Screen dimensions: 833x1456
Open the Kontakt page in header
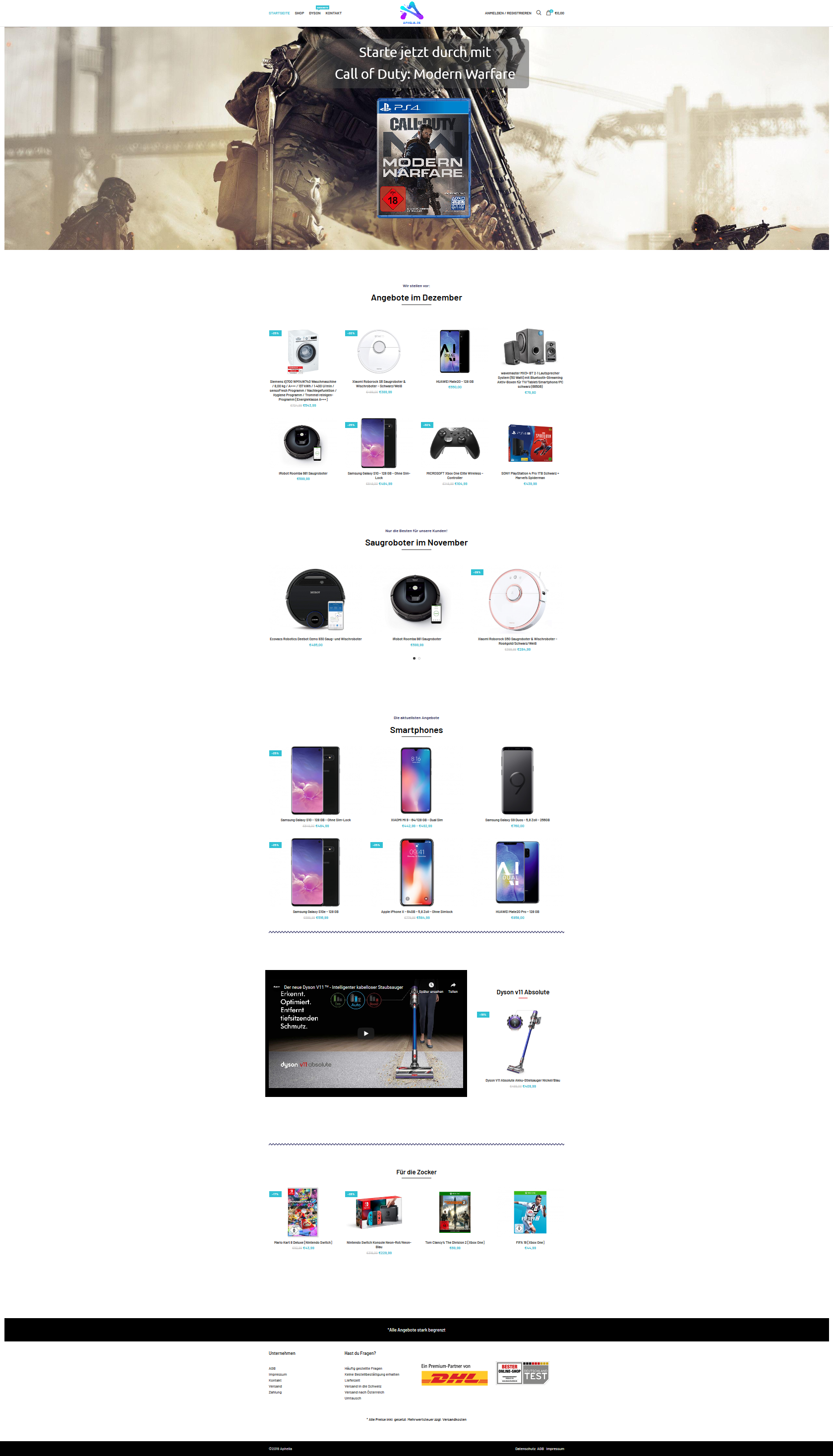[x=334, y=13]
